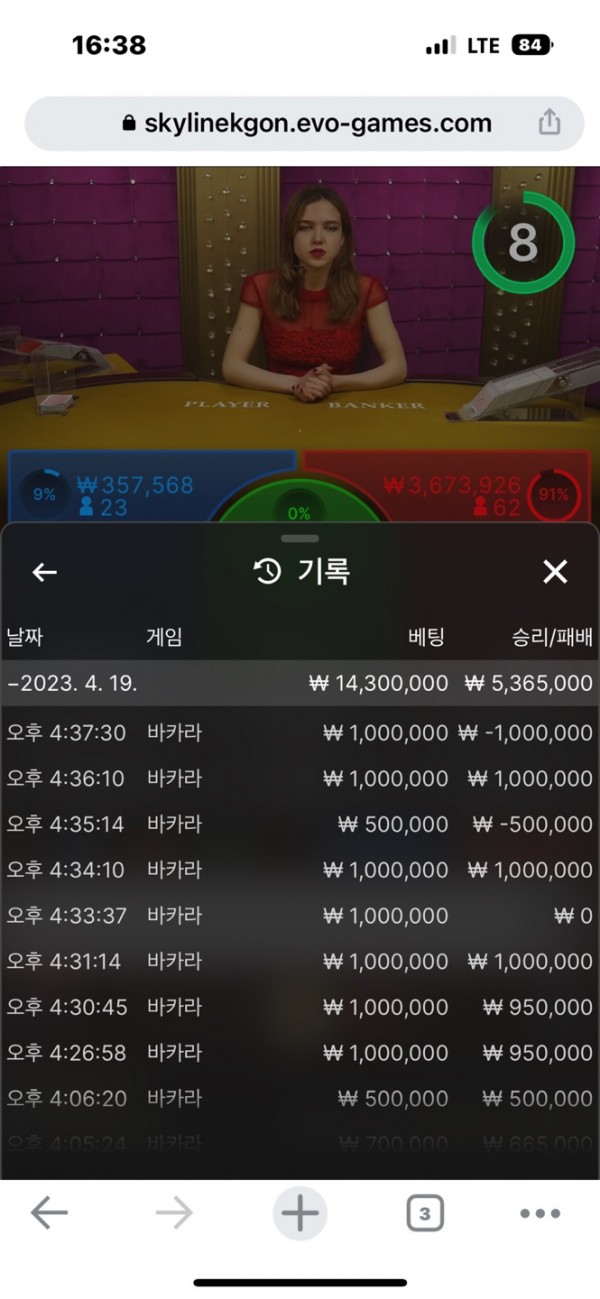View details of the 오후 4:35:14 bet
Viewport: 600px width, 1299px height.
(x=299, y=825)
